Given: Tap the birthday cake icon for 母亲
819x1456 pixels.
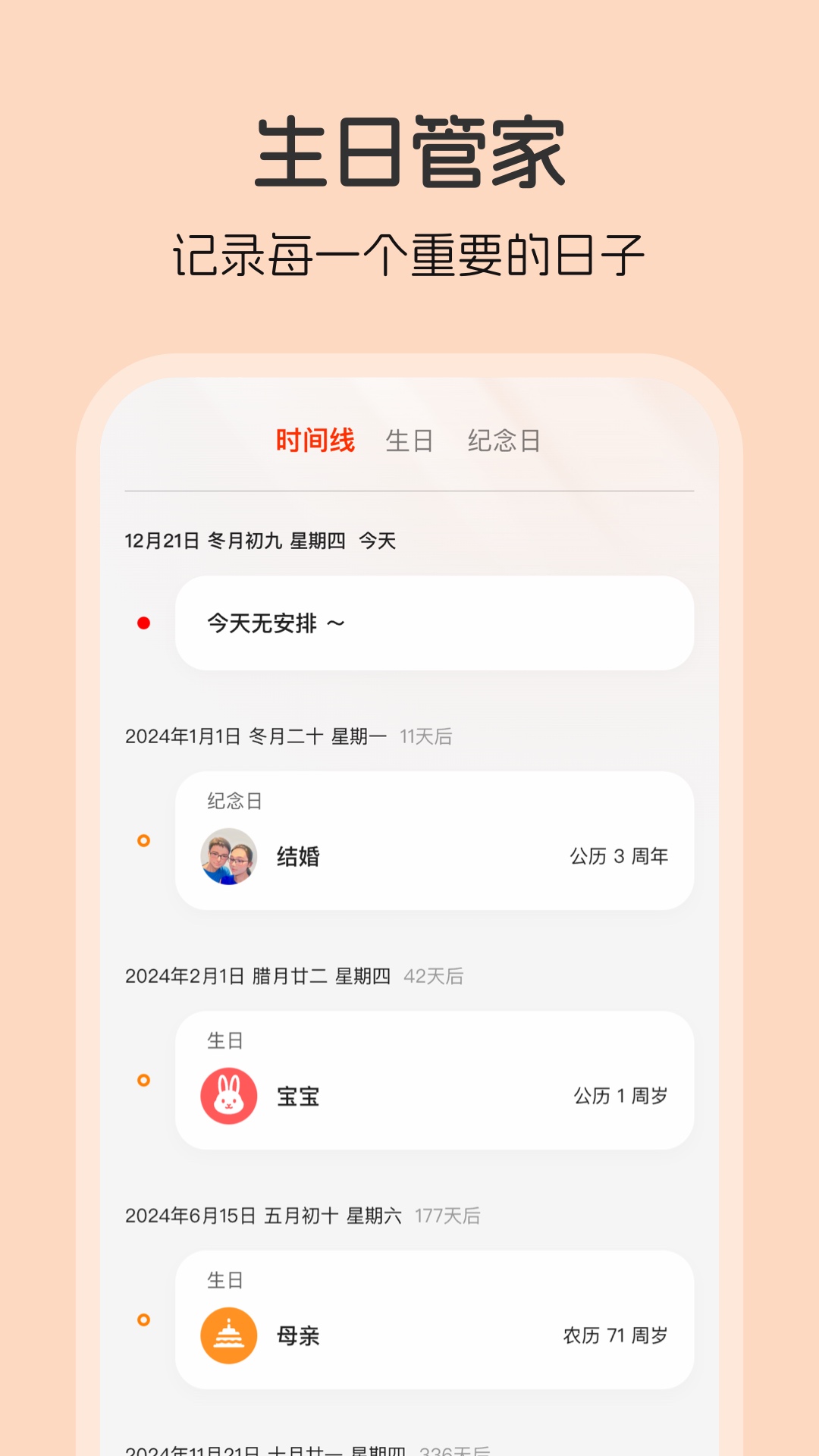Looking at the screenshot, I should tap(227, 1335).
